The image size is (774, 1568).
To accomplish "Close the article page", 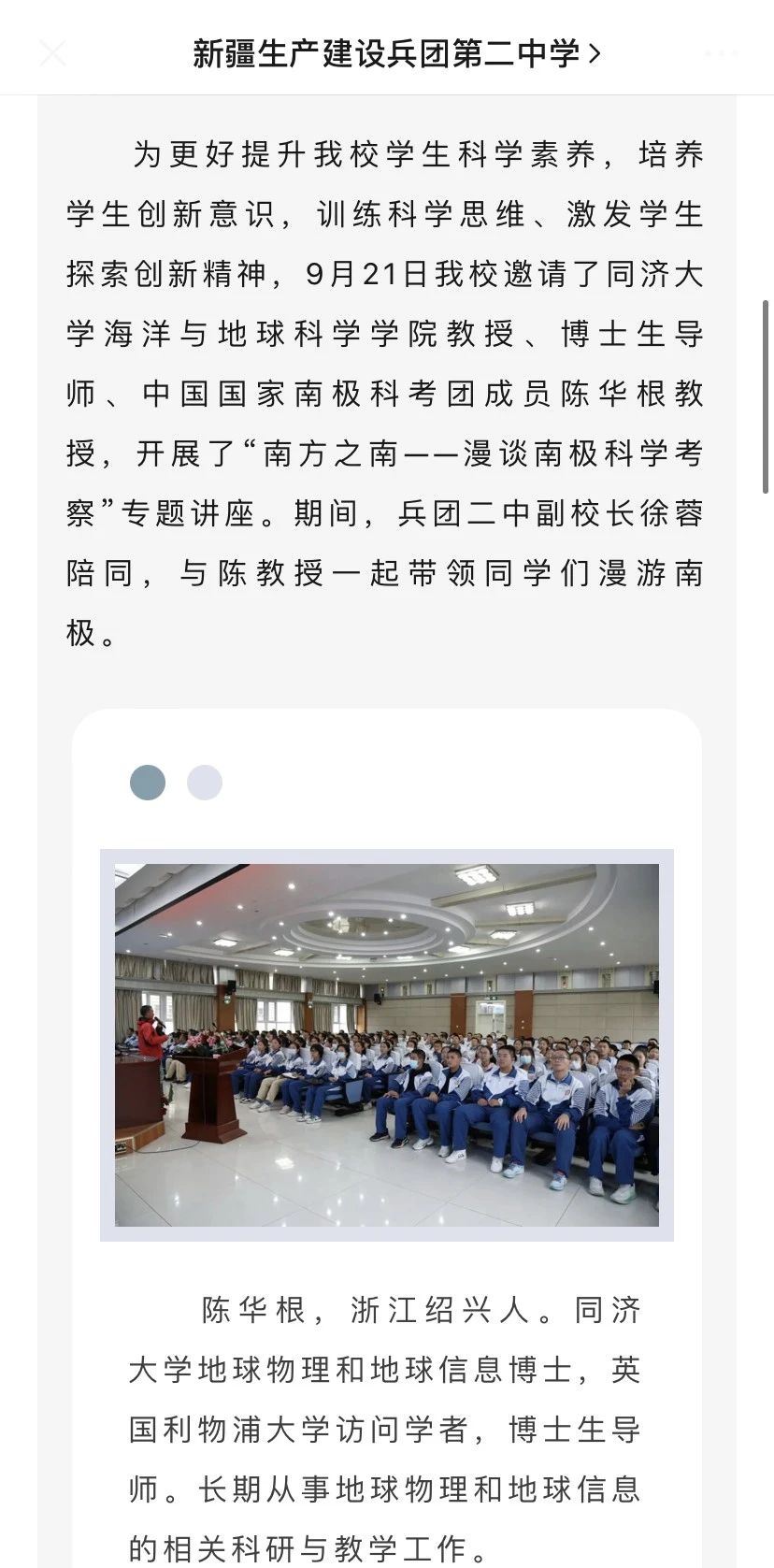I will pyautogui.click(x=52, y=53).
